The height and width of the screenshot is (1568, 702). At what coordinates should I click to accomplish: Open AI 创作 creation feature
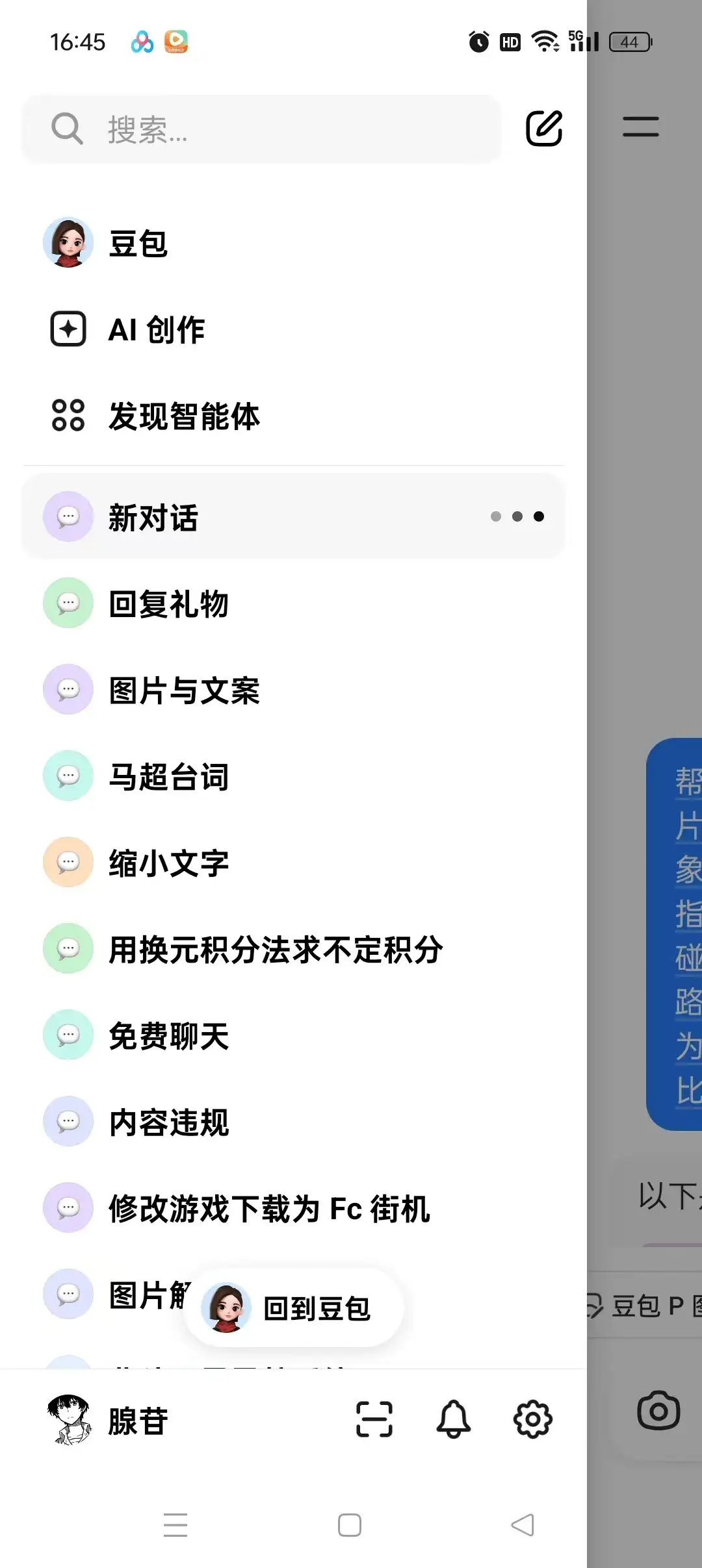pos(156,329)
